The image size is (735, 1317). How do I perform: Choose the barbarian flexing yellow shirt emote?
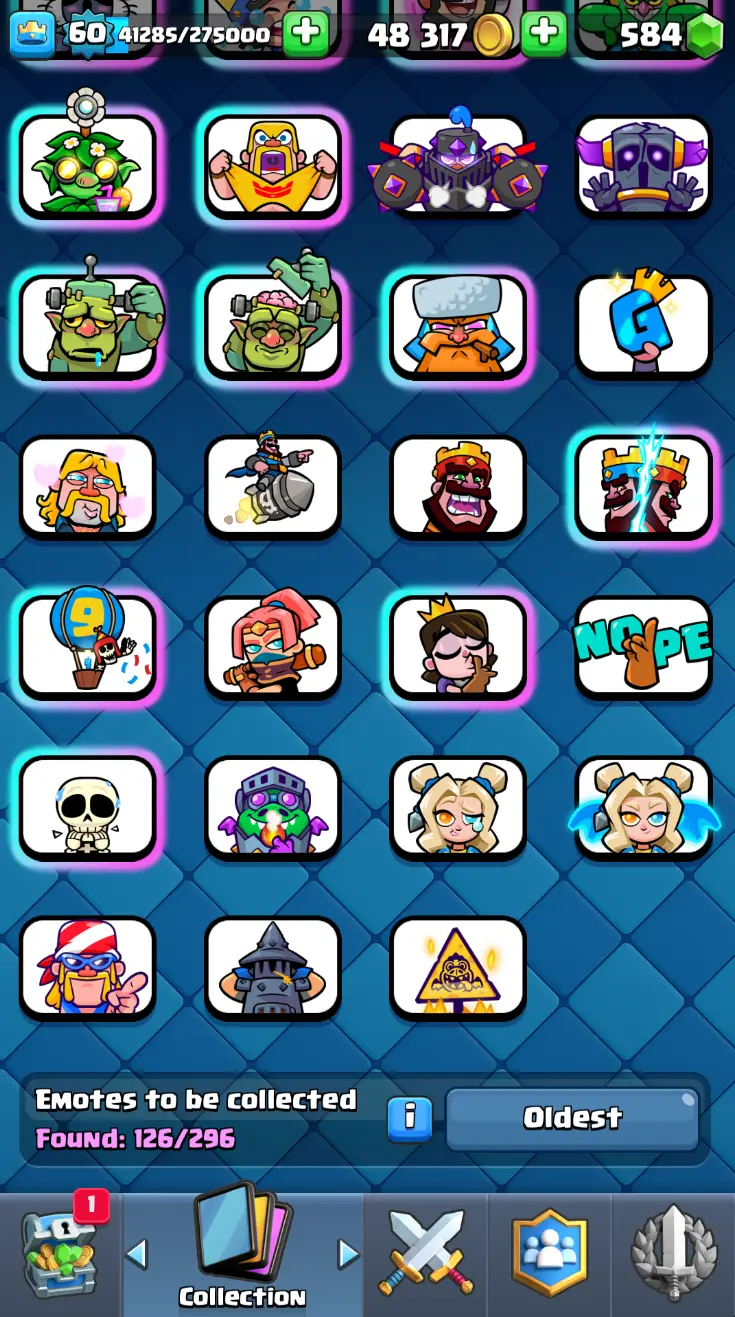coord(273,167)
